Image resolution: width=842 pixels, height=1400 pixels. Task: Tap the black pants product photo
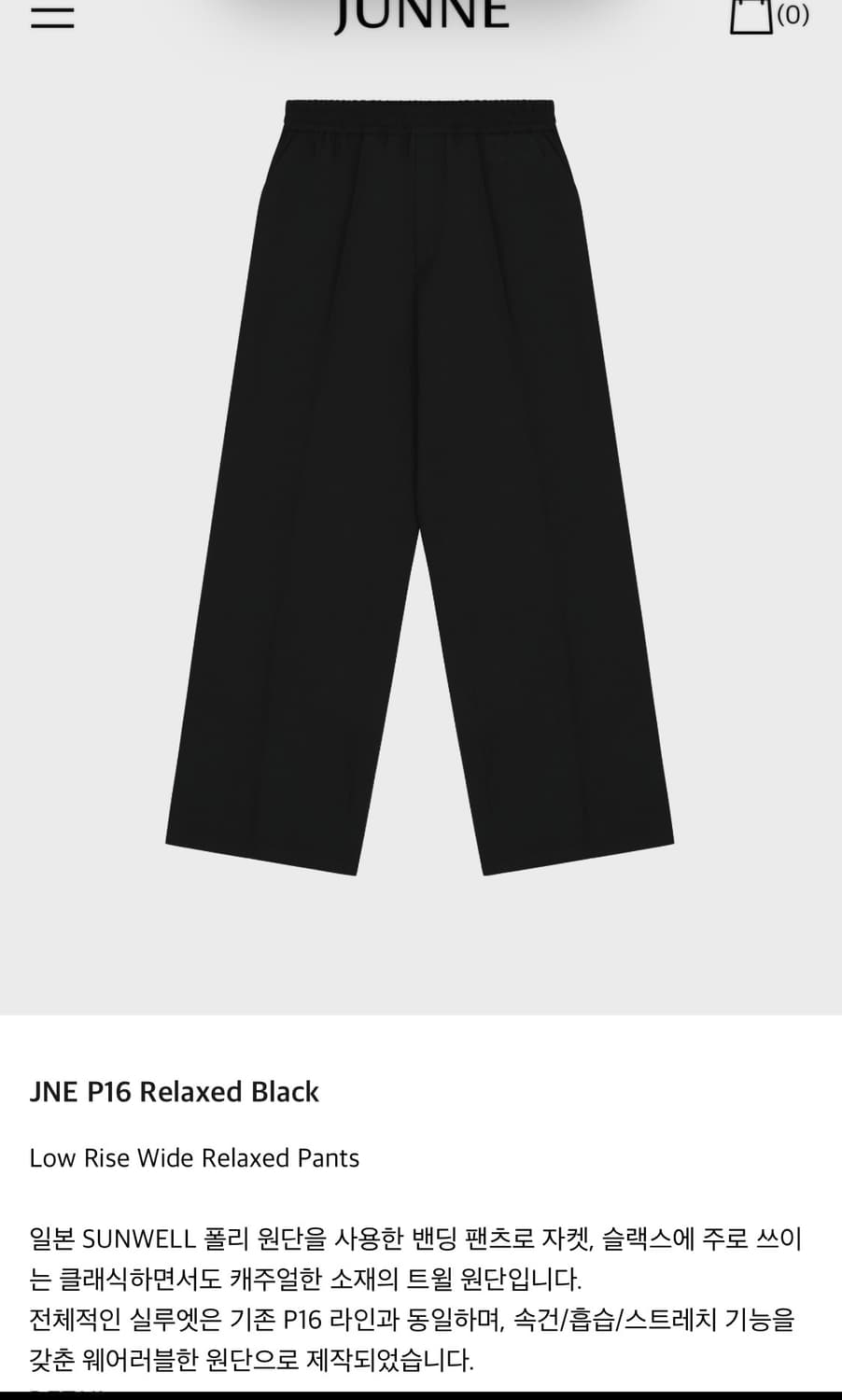coord(420,485)
